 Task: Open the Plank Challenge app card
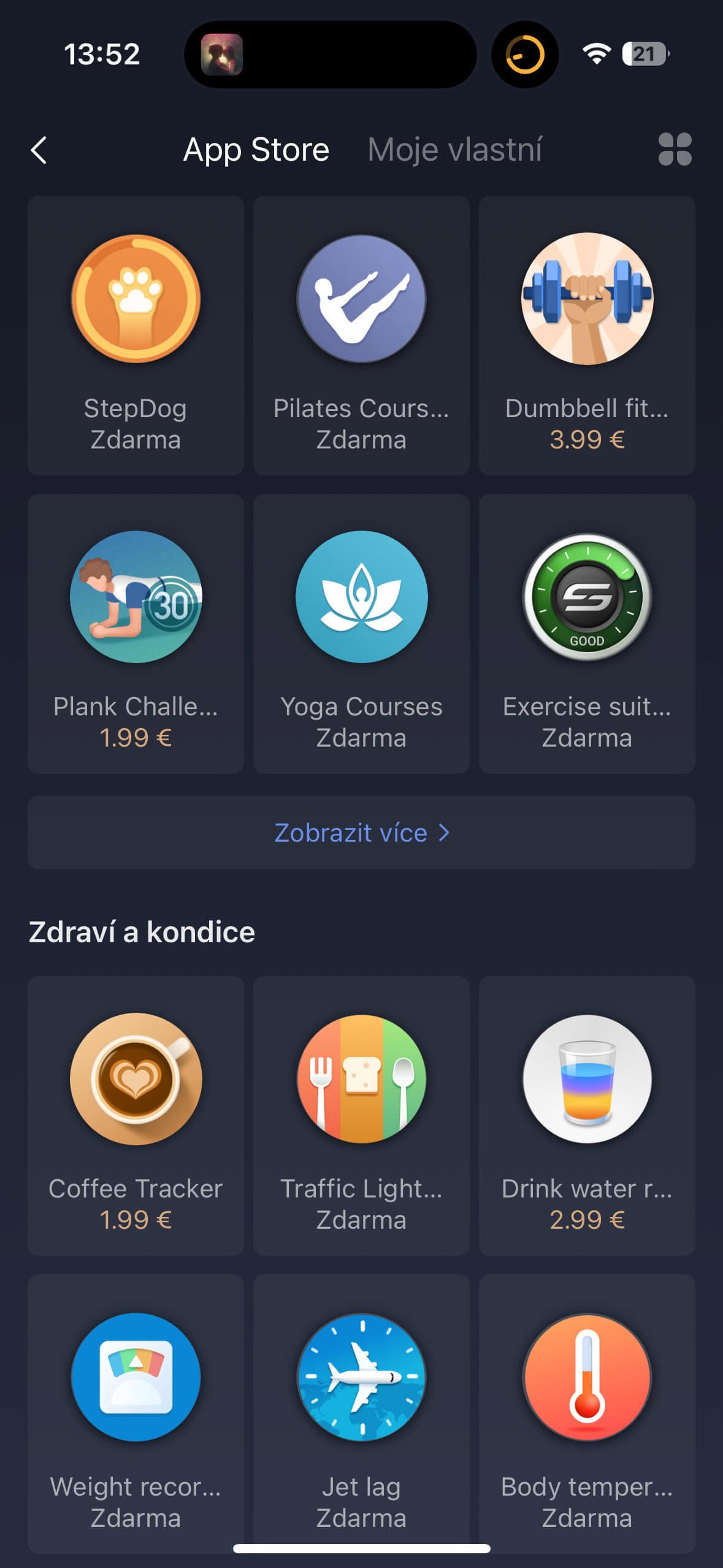pyautogui.click(x=136, y=633)
